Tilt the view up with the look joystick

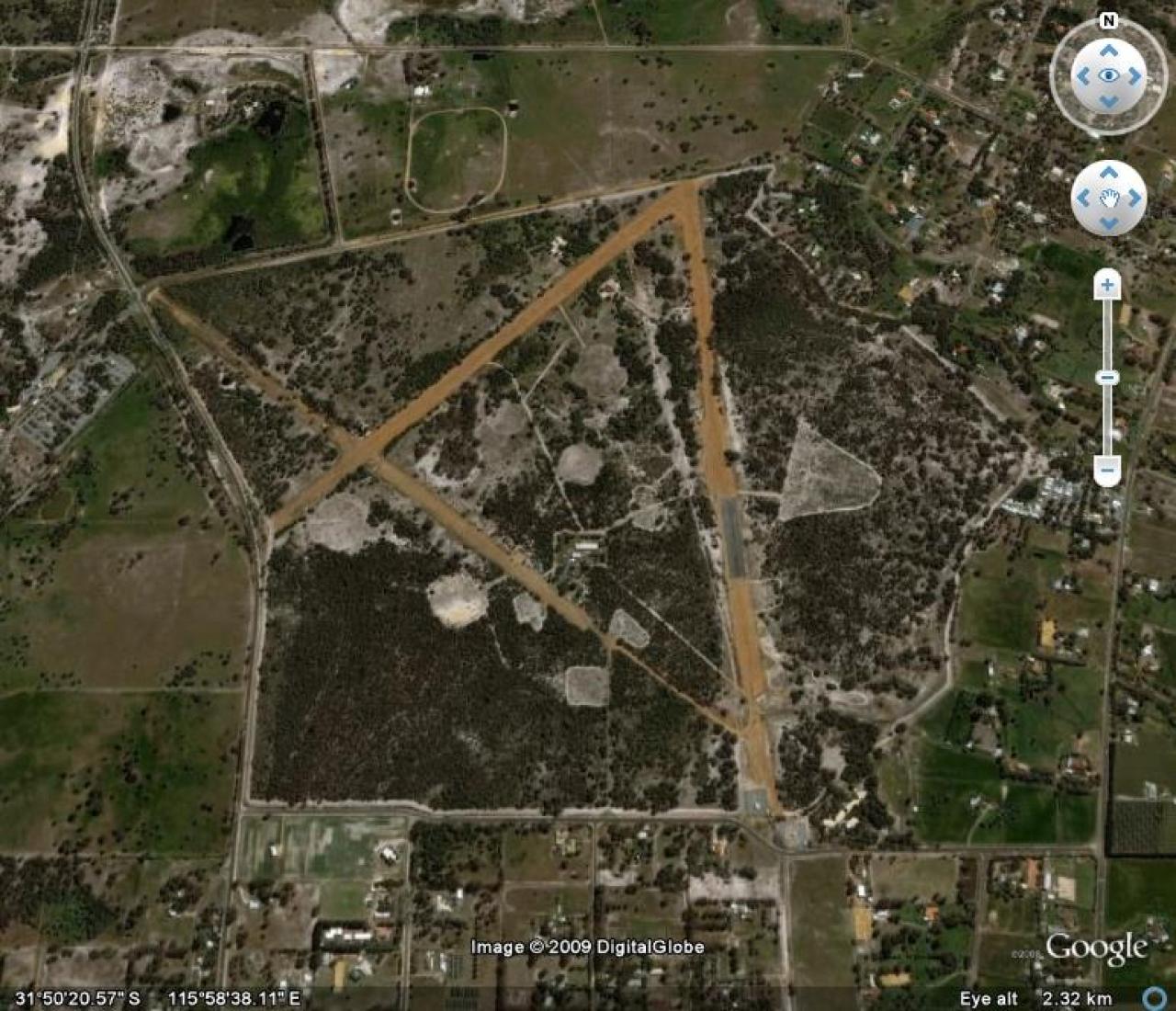1109,51
